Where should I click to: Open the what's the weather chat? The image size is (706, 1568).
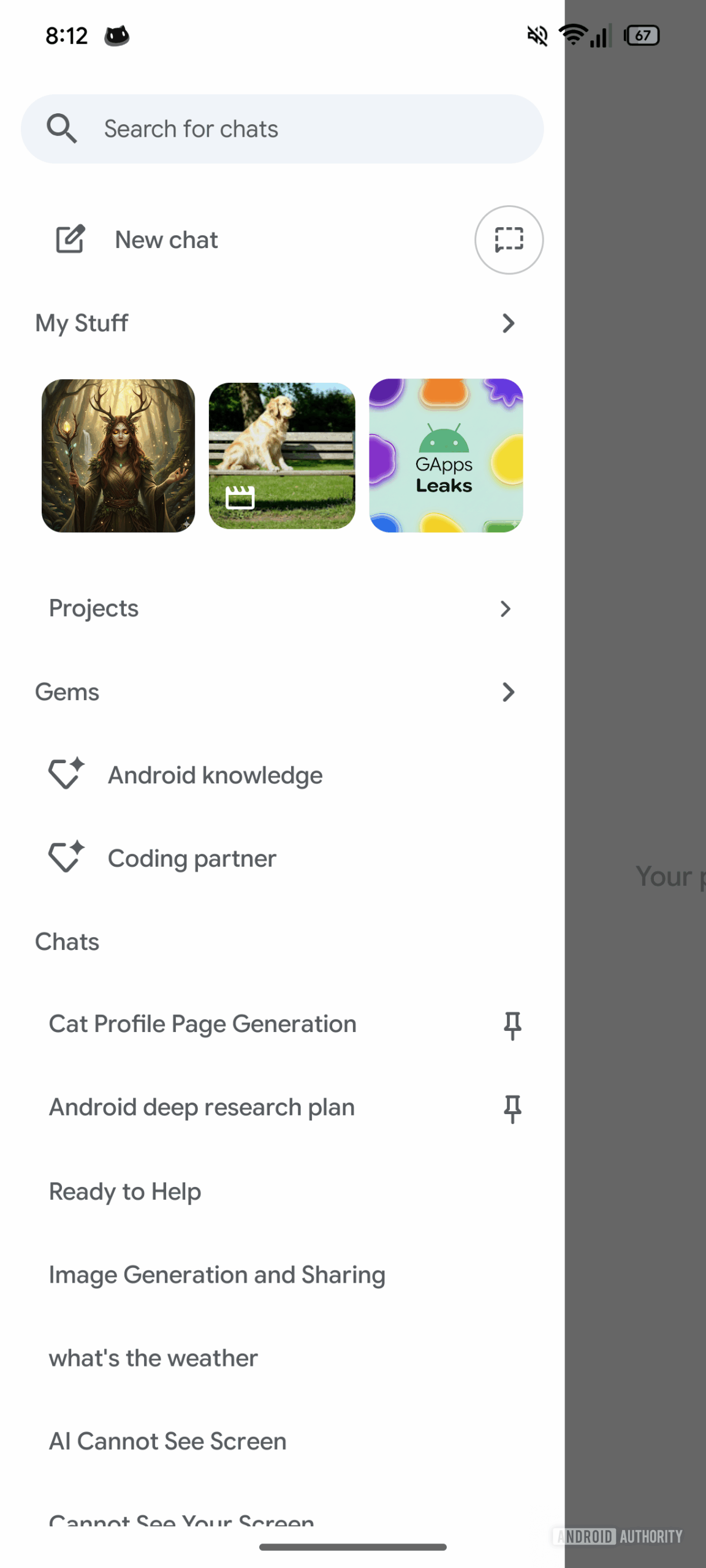[x=153, y=1358]
